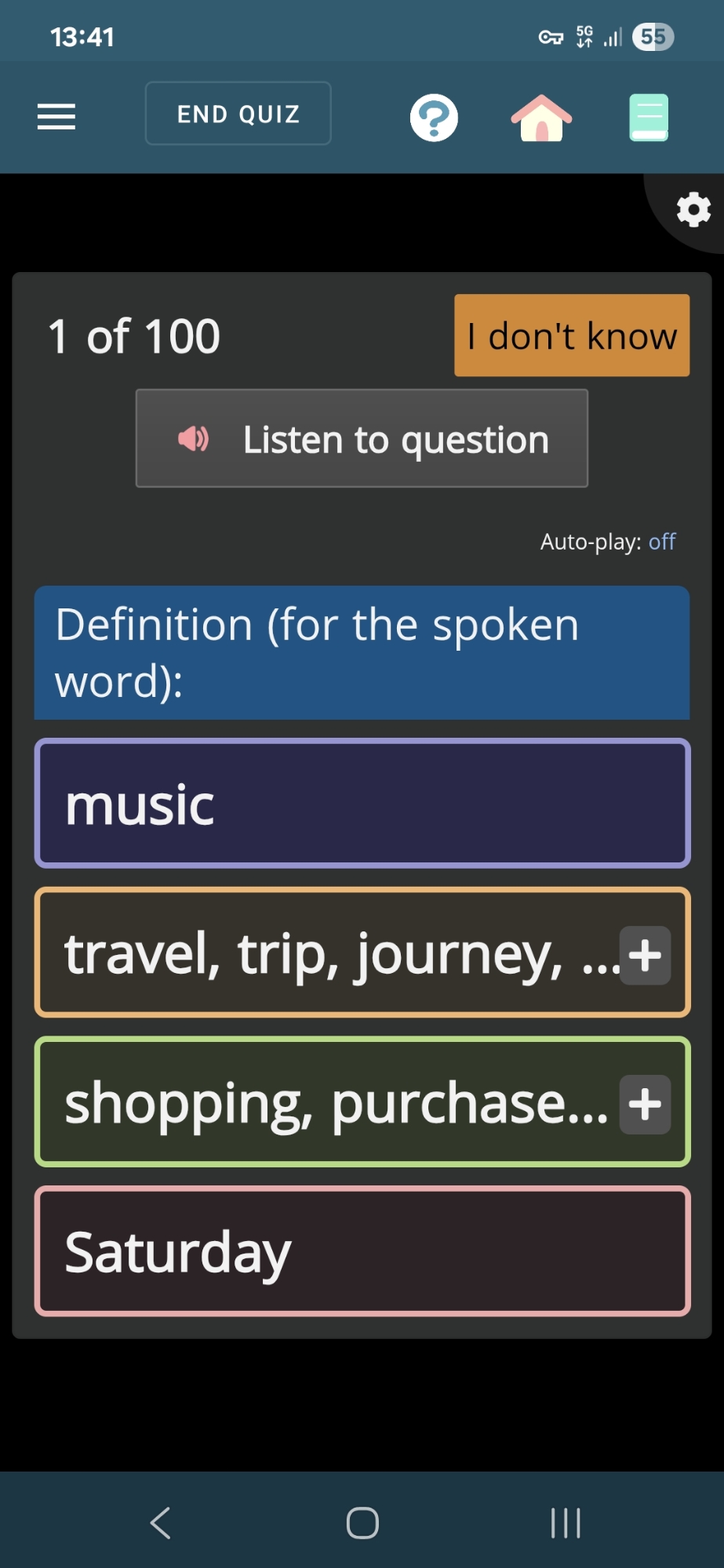The height and width of the screenshot is (1568, 724).
Task: Tap the END QUIZ button
Action: [238, 114]
